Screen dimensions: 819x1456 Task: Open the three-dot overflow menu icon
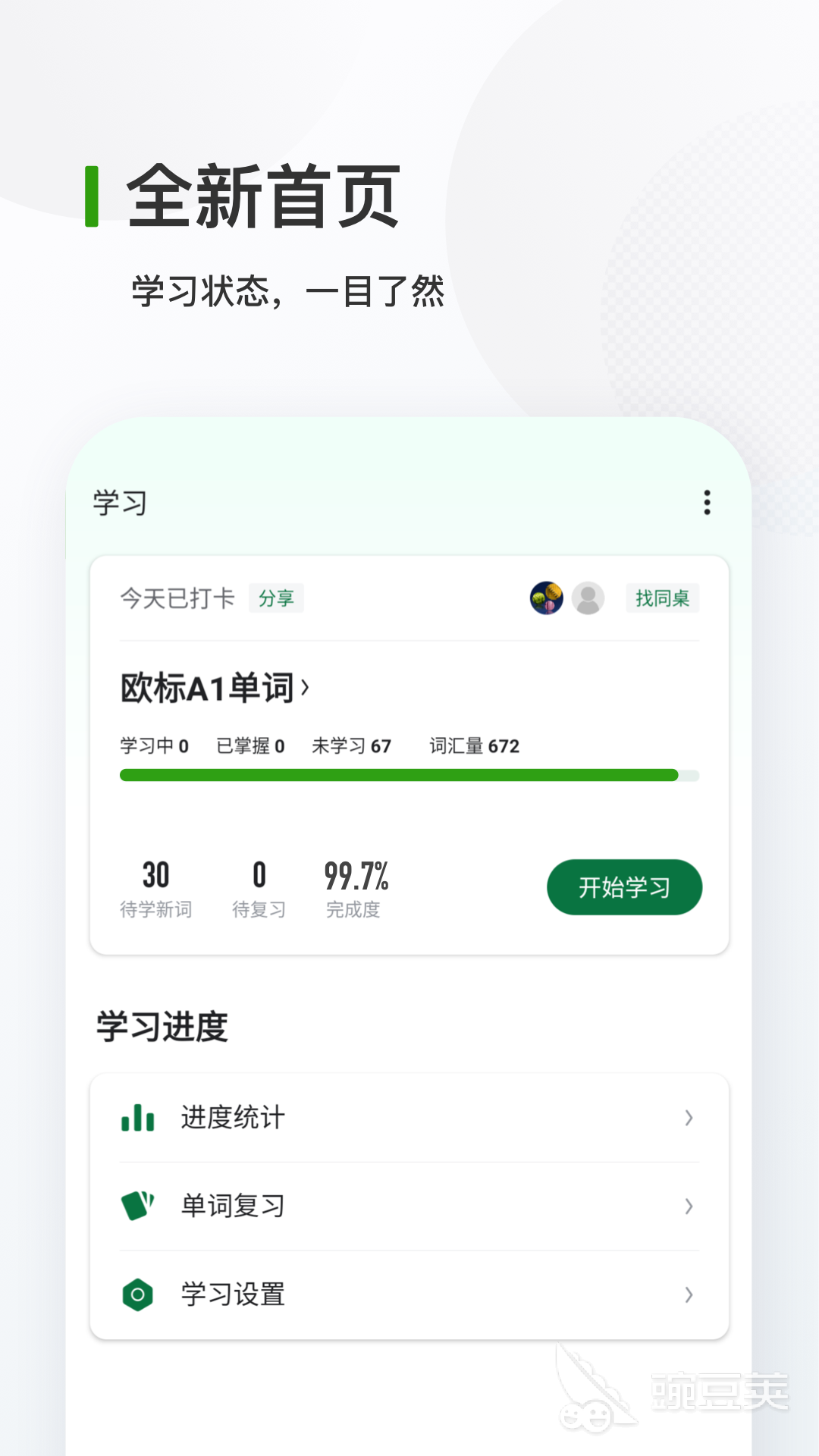707,501
